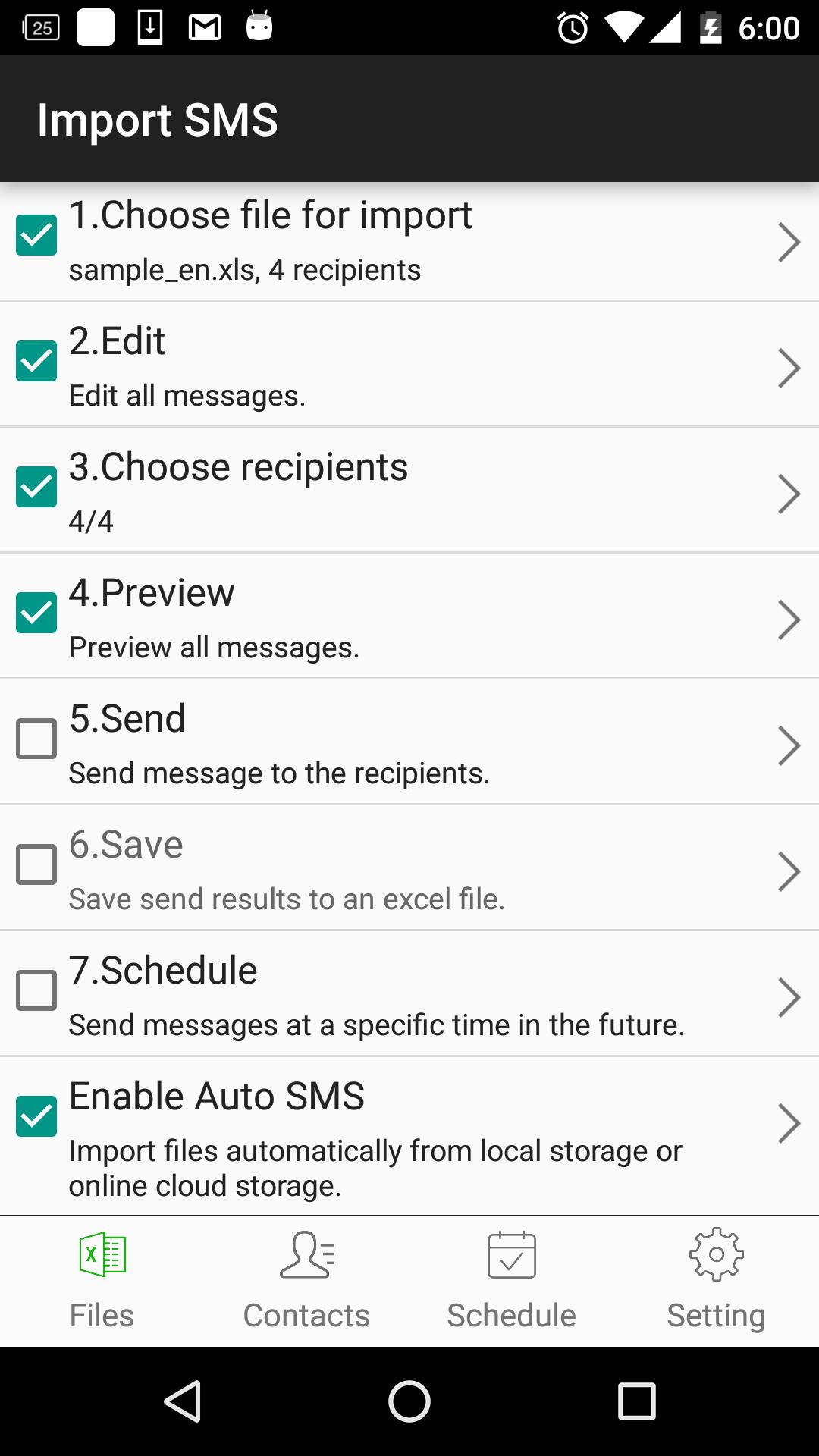Expand the 2.Edit step via its chevron
Viewport: 819px width, 1456px height.
pos(789,367)
